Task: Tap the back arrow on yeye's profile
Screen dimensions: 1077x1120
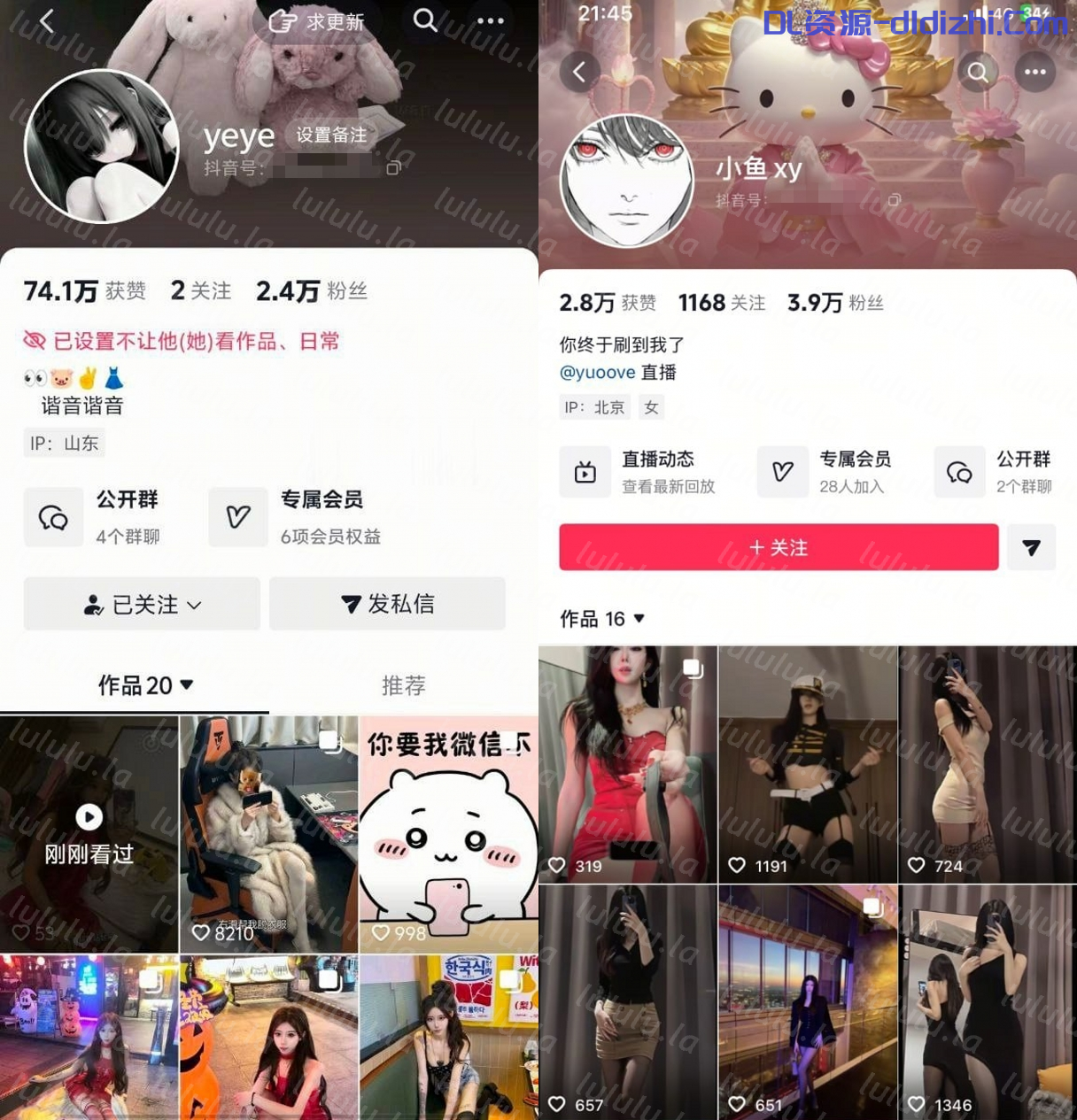Action: point(44,21)
